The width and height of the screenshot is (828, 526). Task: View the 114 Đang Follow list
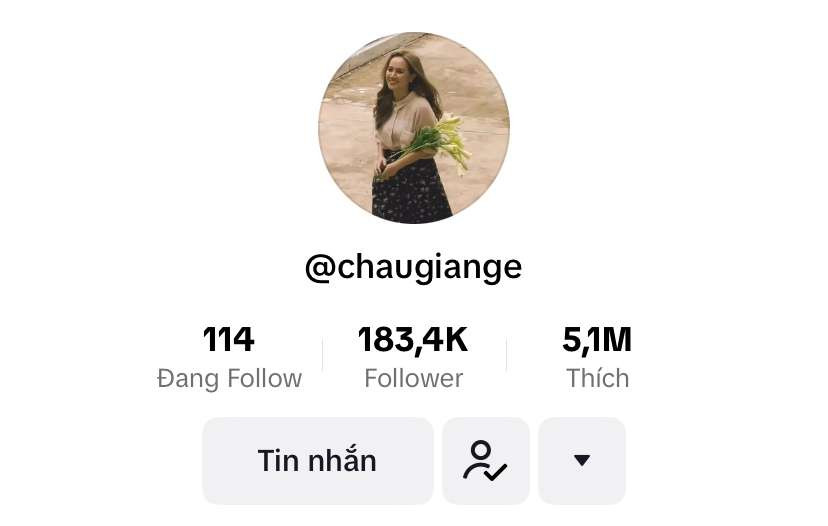pos(229,357)
